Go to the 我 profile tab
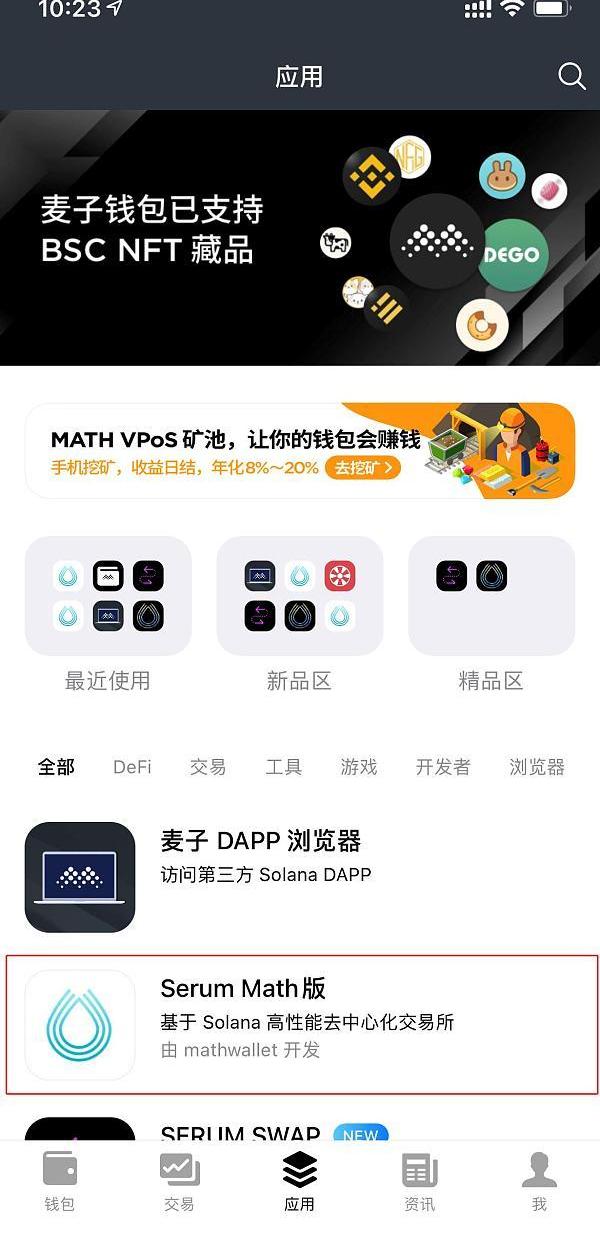Image resolution: width=600 pixels, height=1238 pixels. pyautogui.click(x=540, y=1182)
